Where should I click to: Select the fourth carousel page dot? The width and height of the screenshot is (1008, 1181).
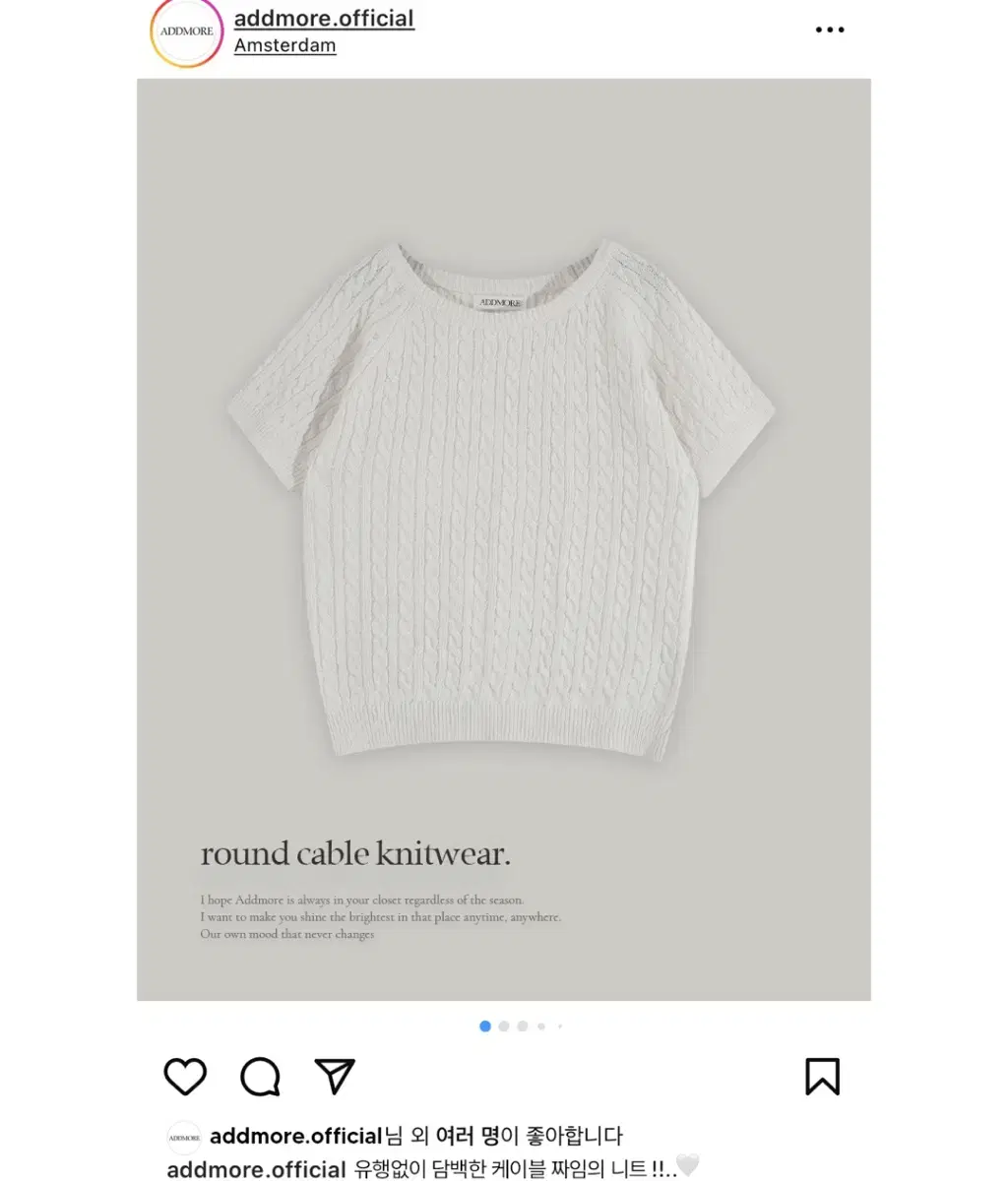tap(541, 1026)
